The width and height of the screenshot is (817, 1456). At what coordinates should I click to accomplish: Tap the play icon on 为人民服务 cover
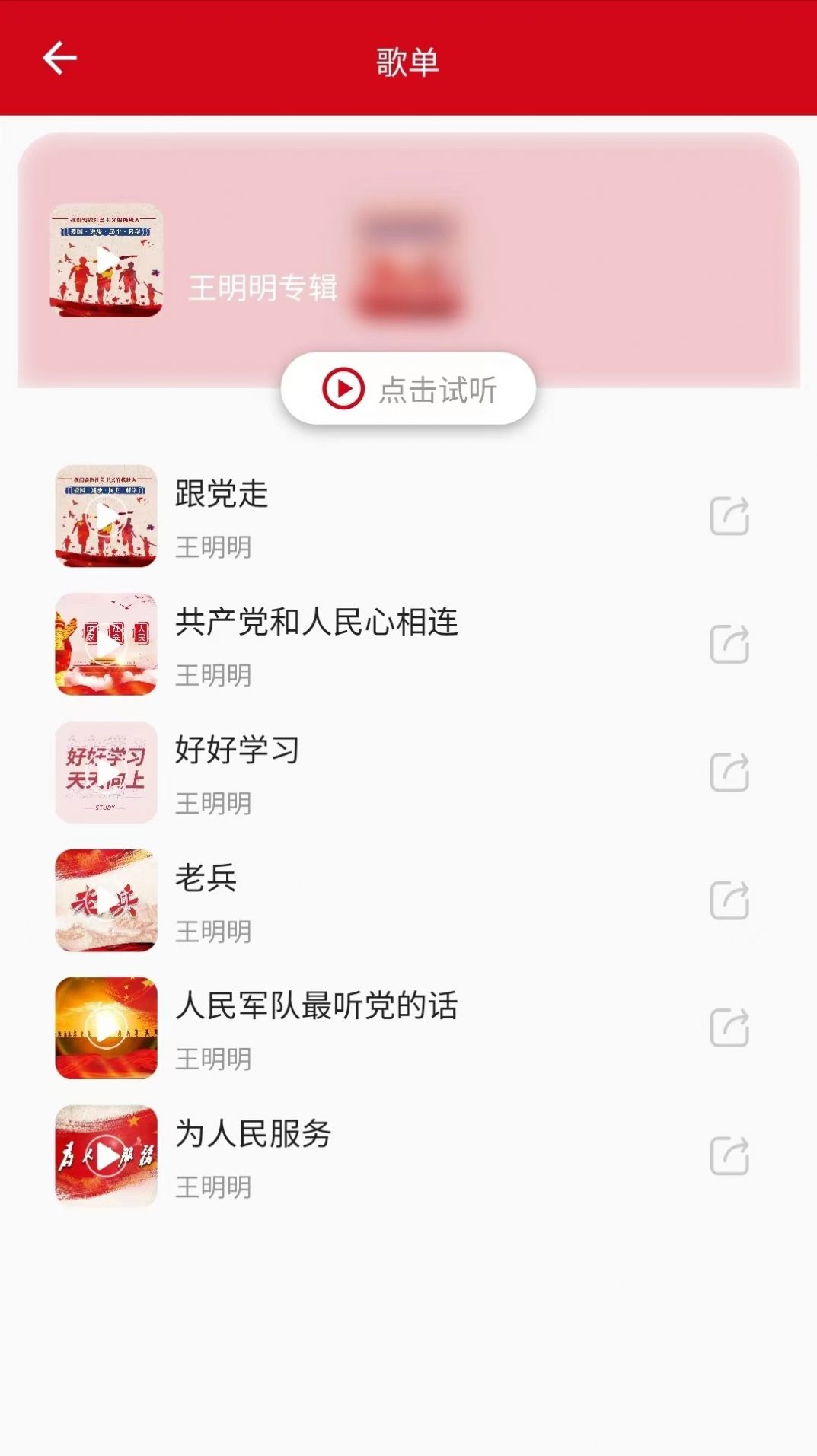107,1156
